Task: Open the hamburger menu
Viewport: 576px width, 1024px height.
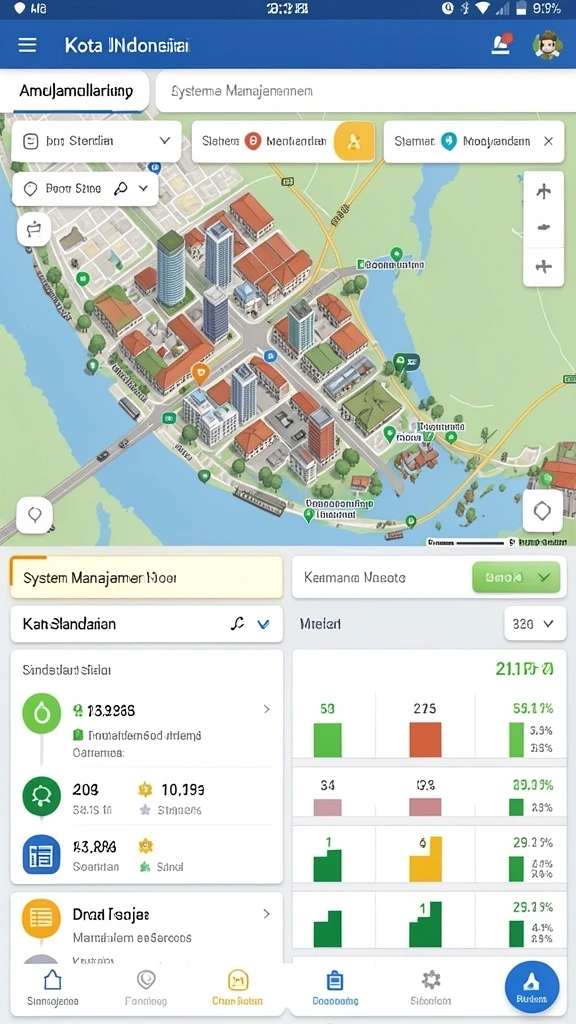Action: coord(27,45)
